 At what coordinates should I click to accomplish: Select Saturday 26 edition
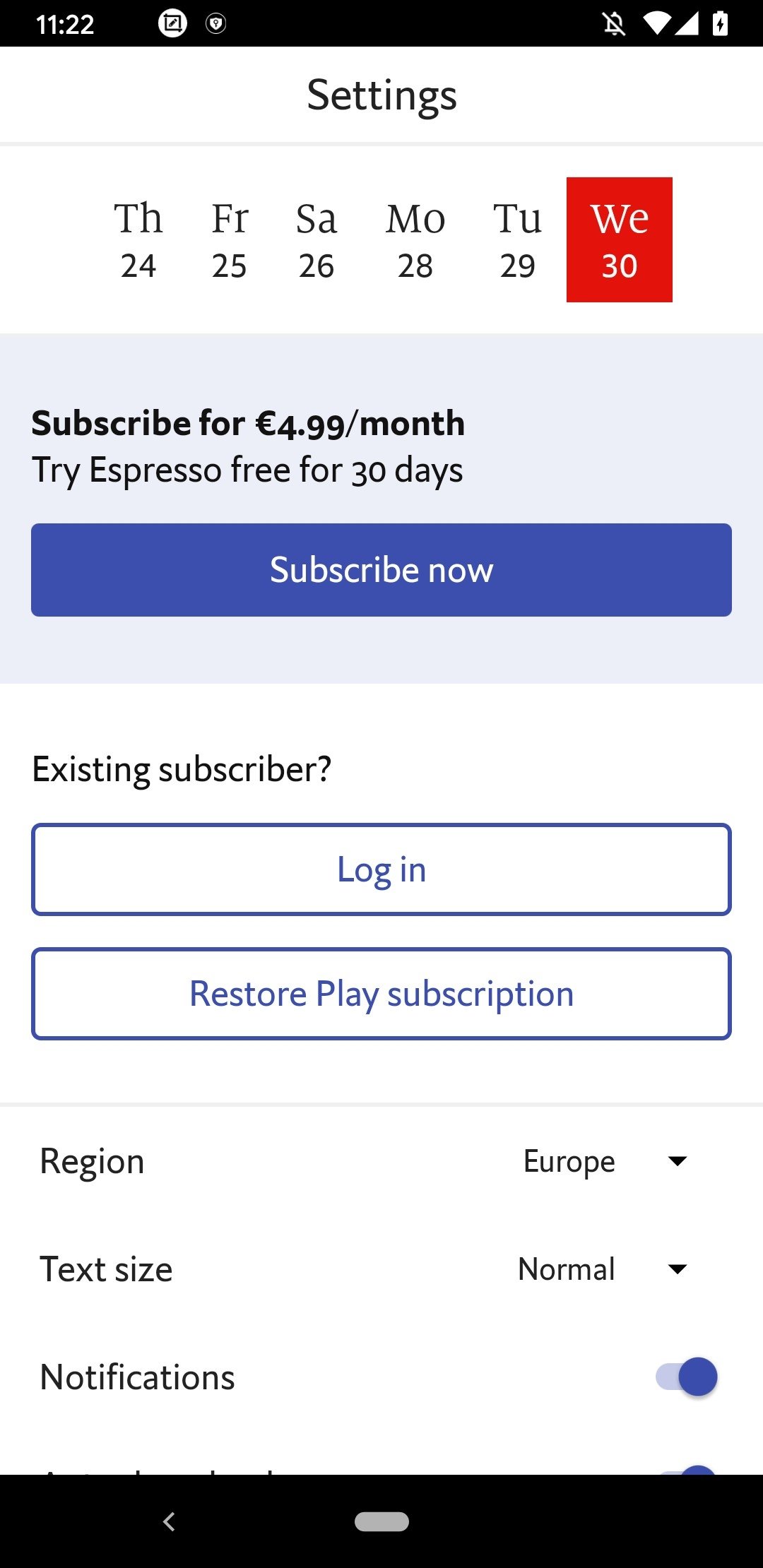point(317,240)
